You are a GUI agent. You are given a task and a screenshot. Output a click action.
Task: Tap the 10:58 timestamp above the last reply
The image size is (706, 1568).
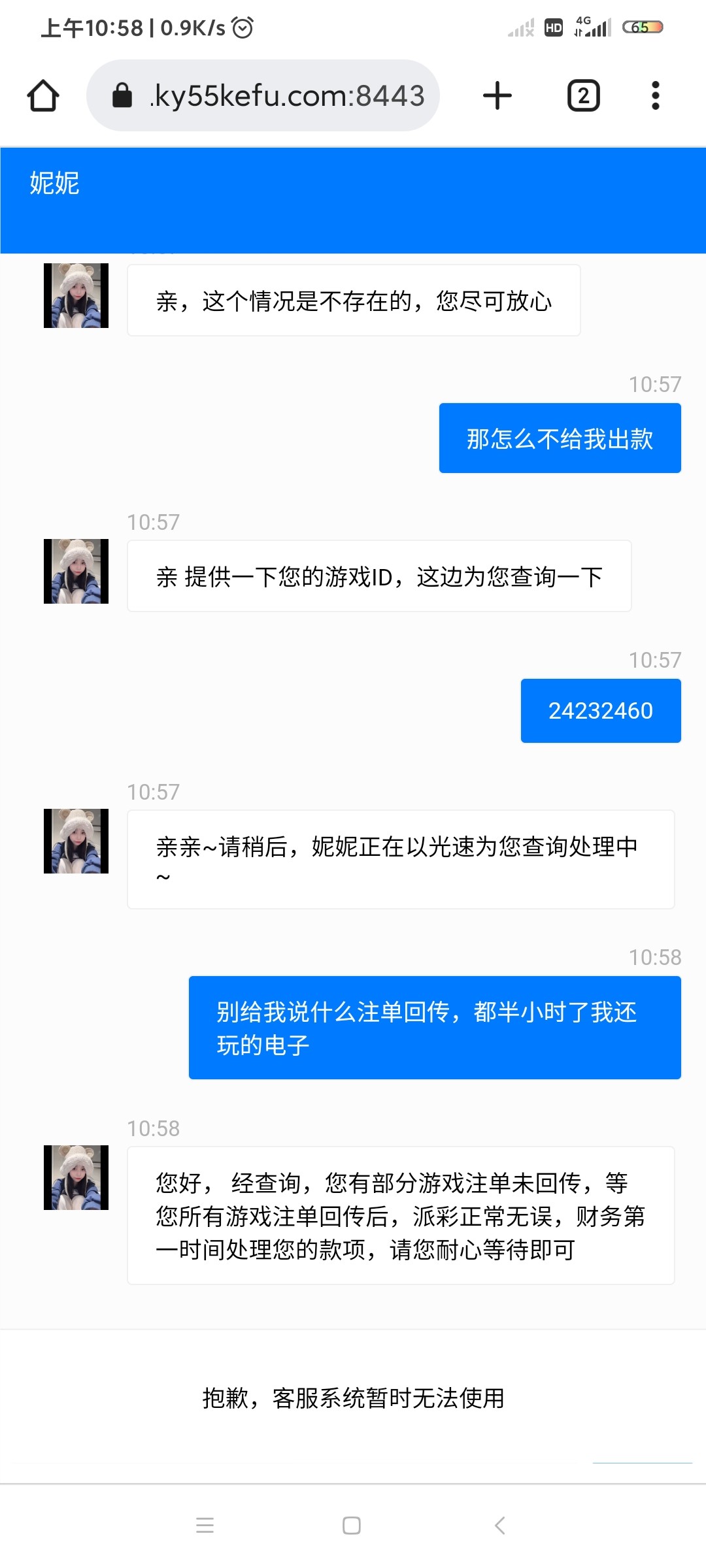point(154,1127)
